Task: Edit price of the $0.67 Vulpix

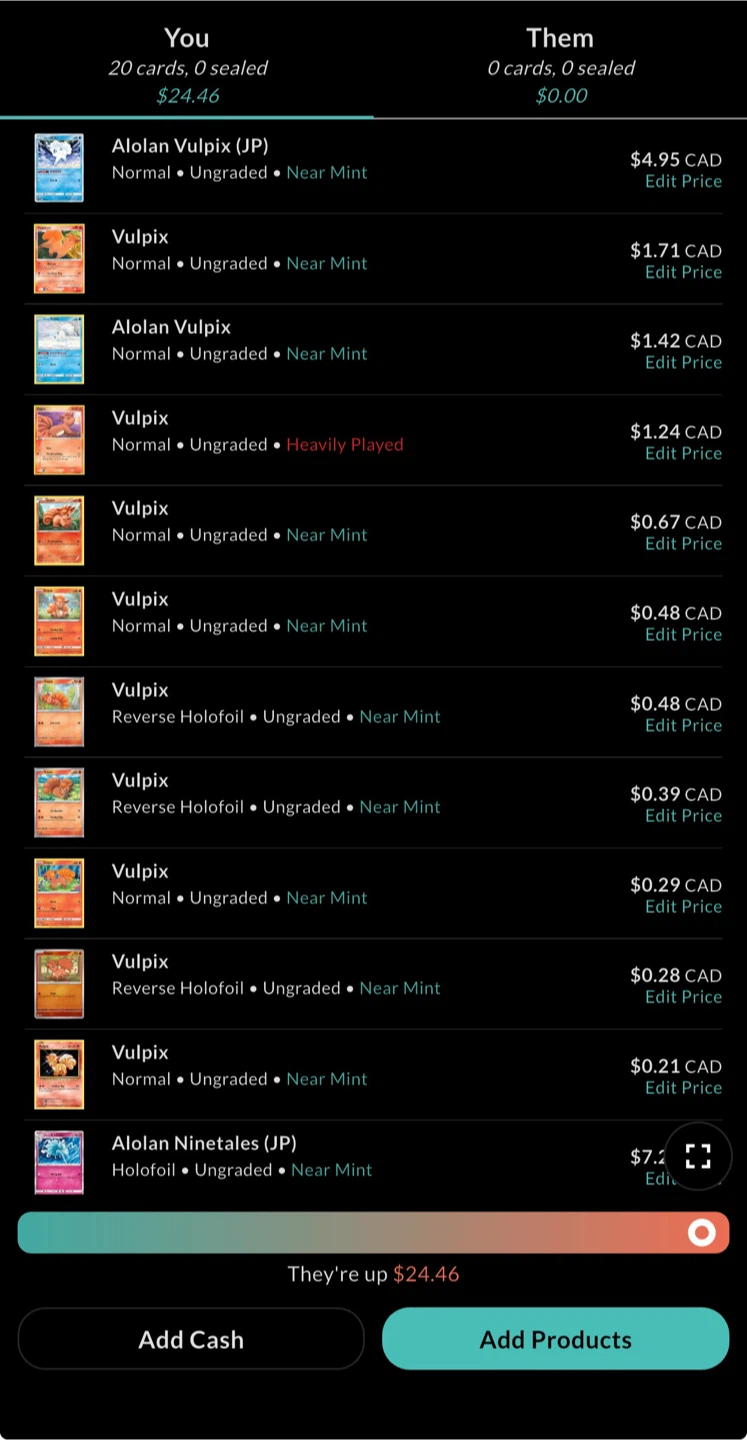Action: (683, 544)
